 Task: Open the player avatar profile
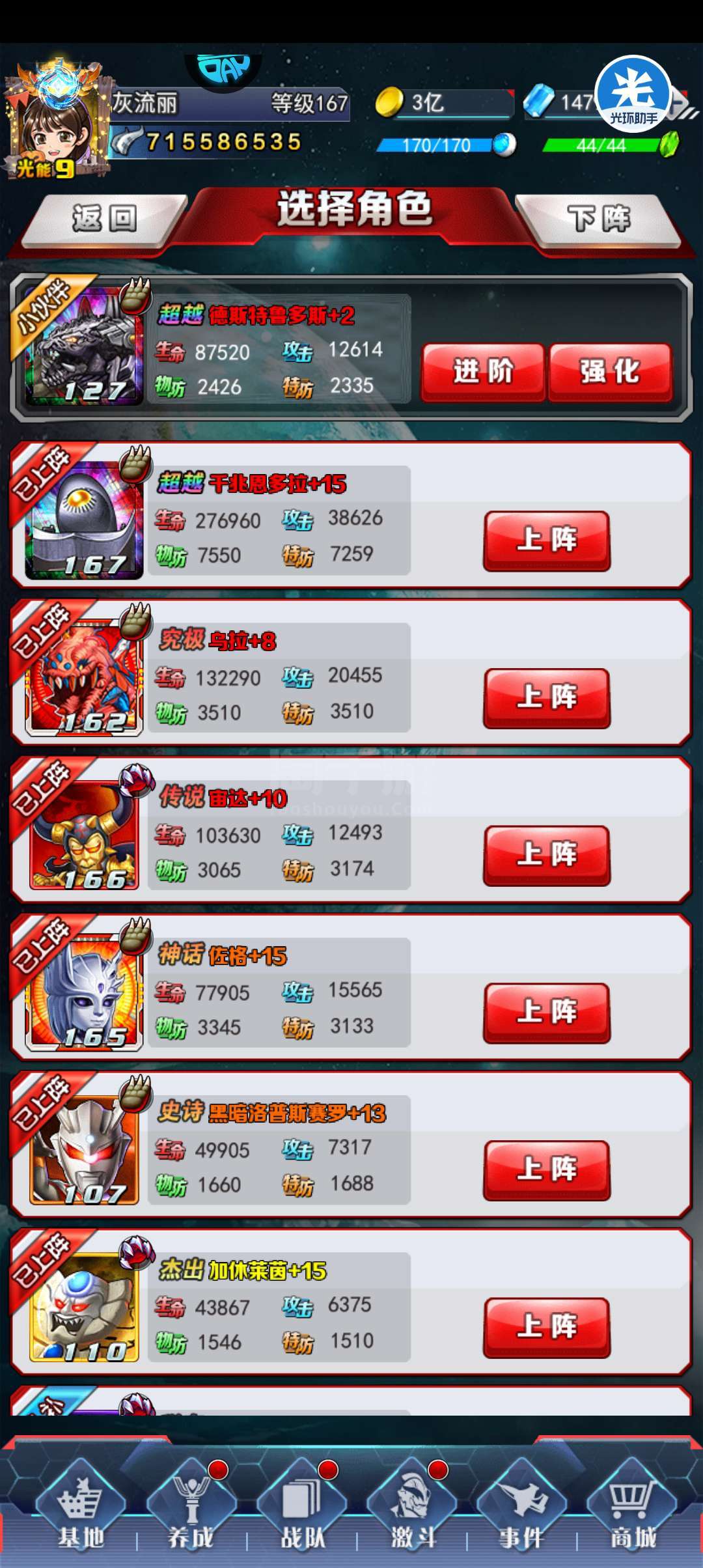pos(57,120)
